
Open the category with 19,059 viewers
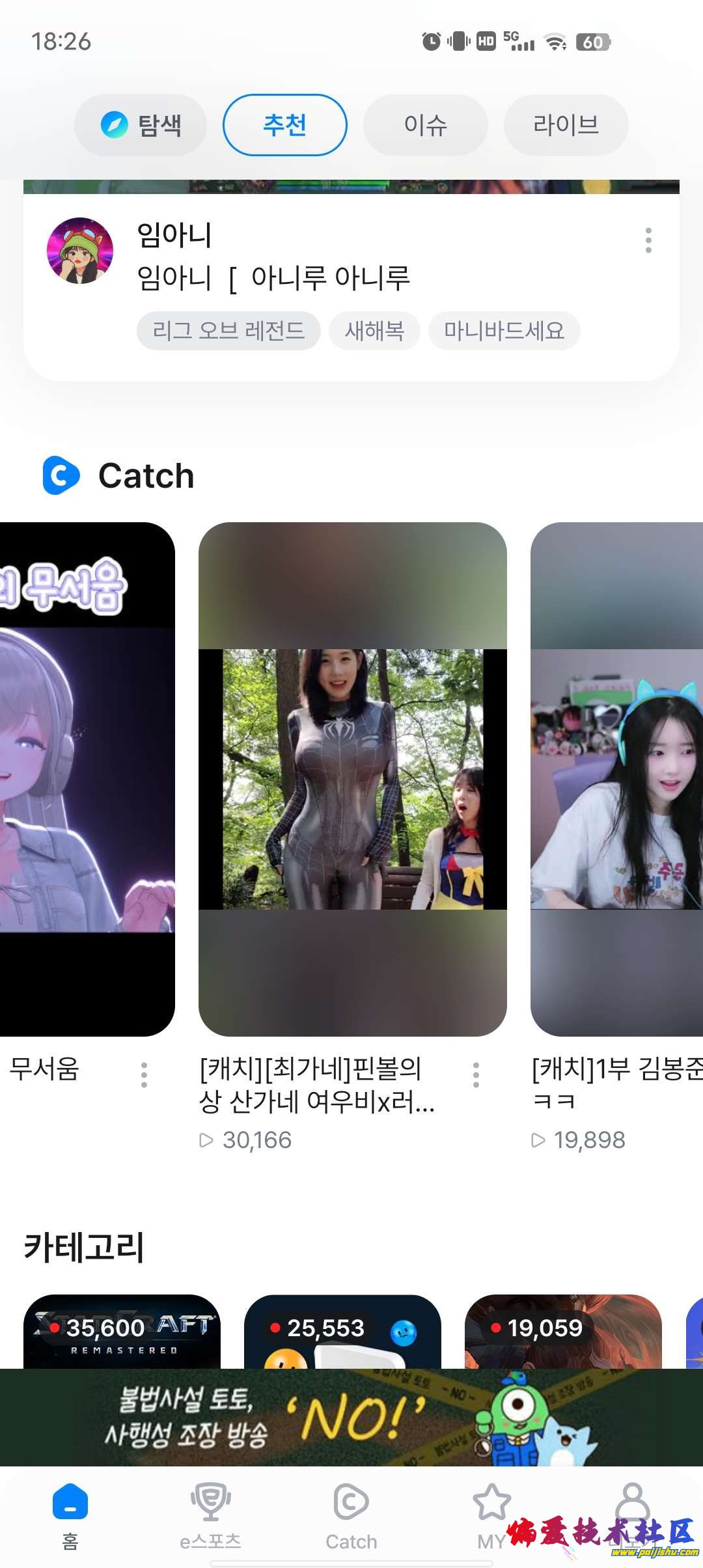coord(563,1331)
